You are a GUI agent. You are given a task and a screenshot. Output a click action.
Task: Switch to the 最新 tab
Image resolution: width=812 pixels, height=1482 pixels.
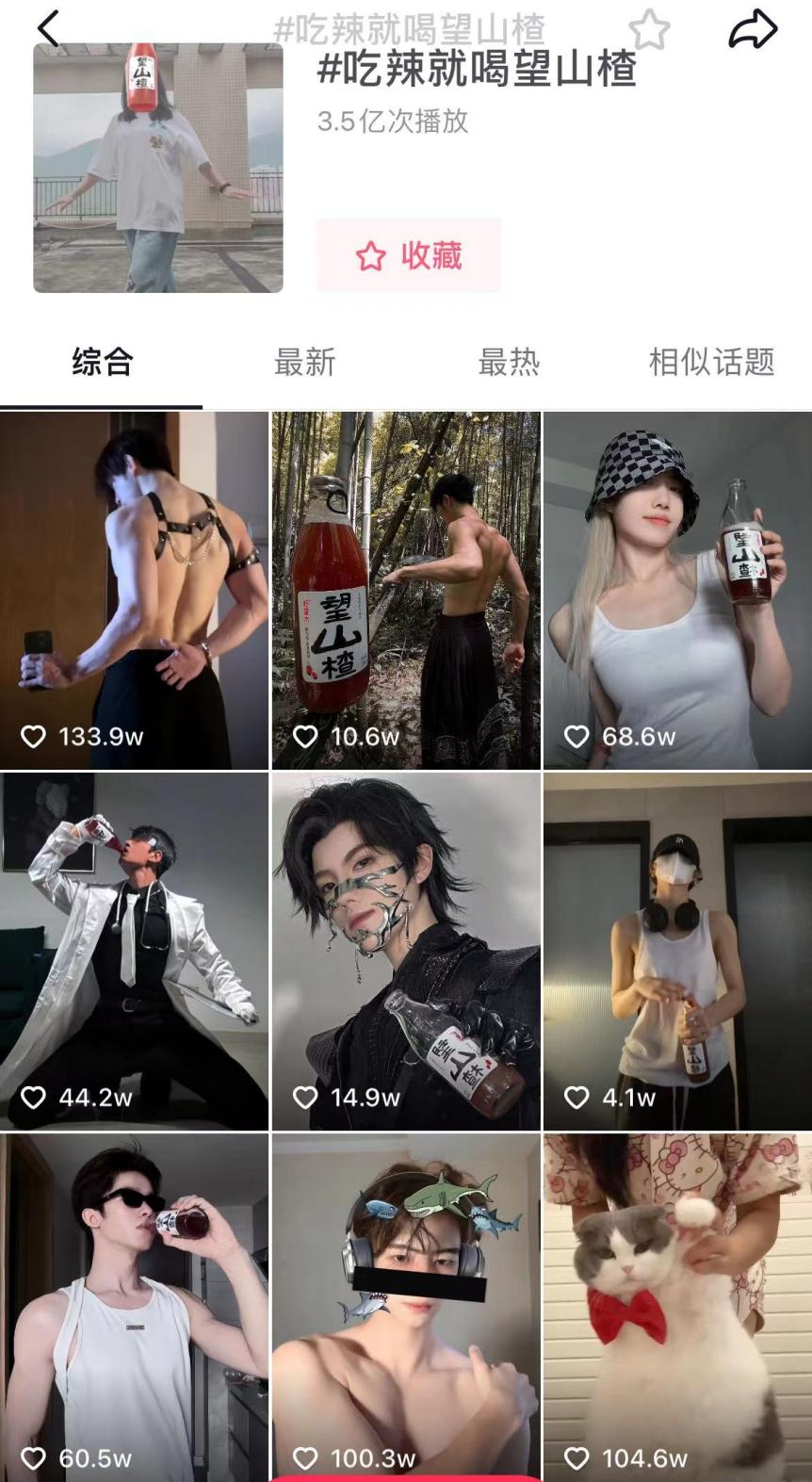(x=304, y=362)
